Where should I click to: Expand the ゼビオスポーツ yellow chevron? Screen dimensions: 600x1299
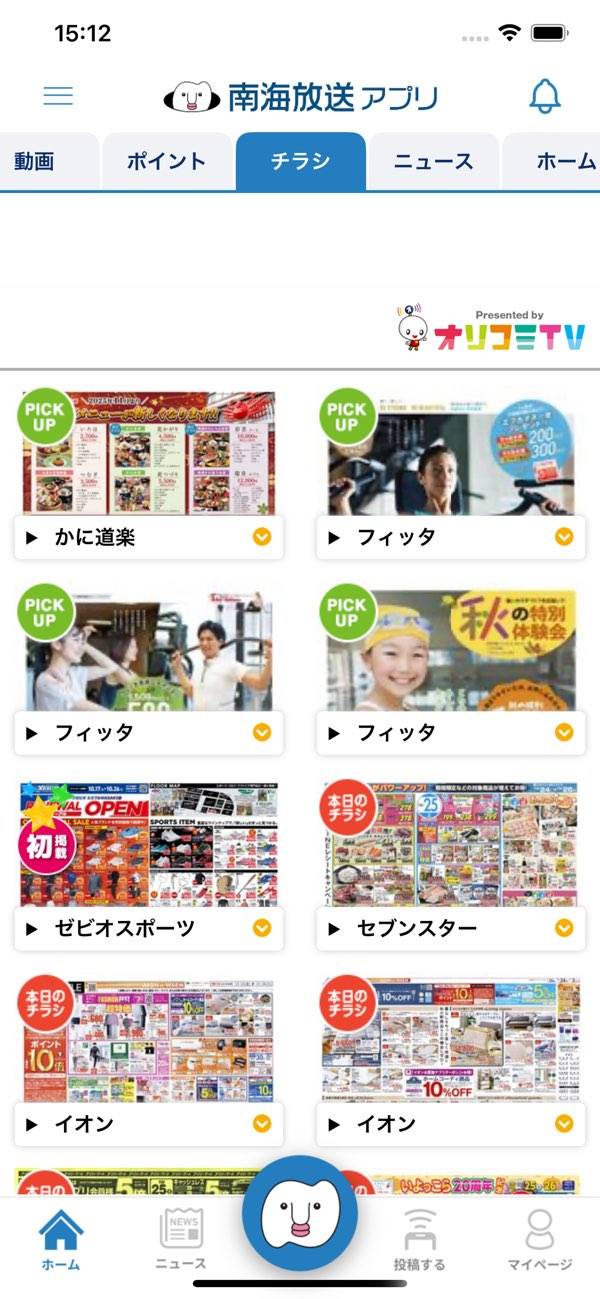click(262, 929)
